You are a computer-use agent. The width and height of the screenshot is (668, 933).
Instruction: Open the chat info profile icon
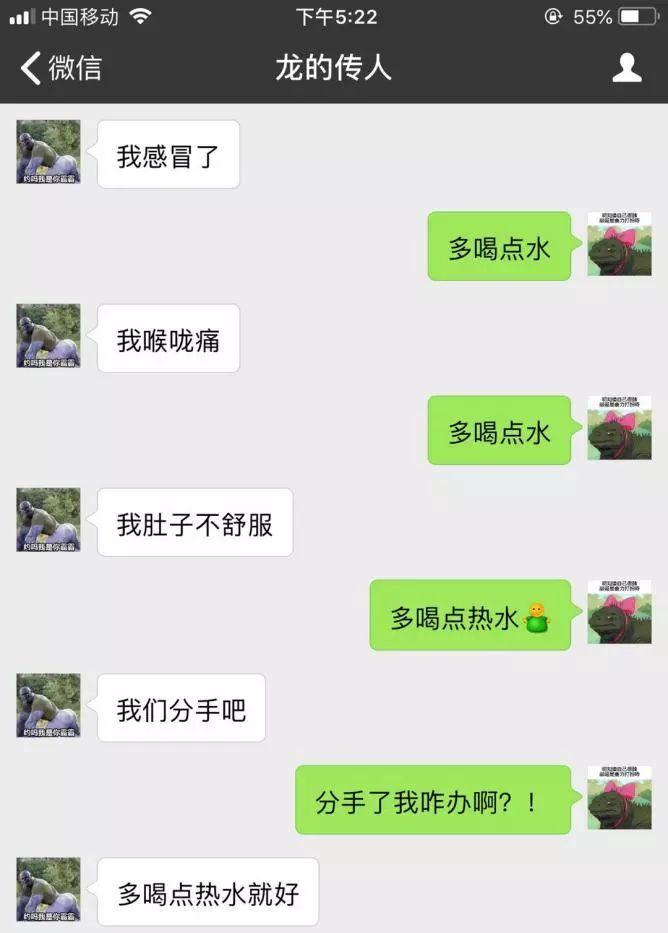[627, 68]
